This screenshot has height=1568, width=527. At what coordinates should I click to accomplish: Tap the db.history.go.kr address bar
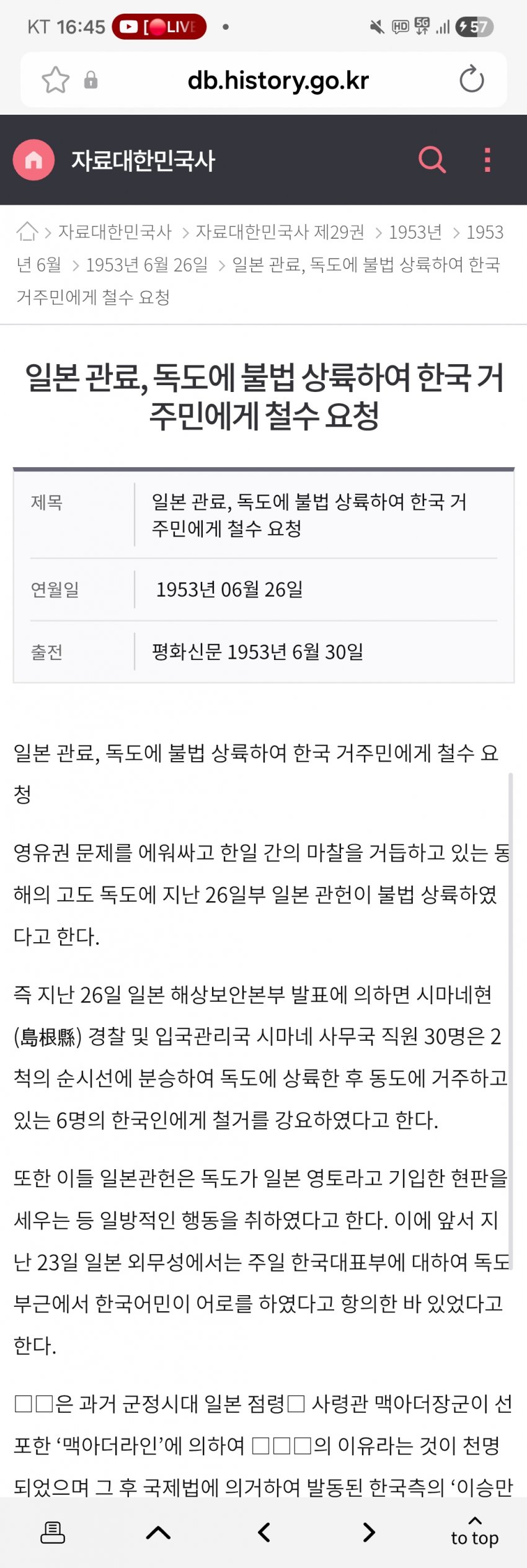point(278,80)
